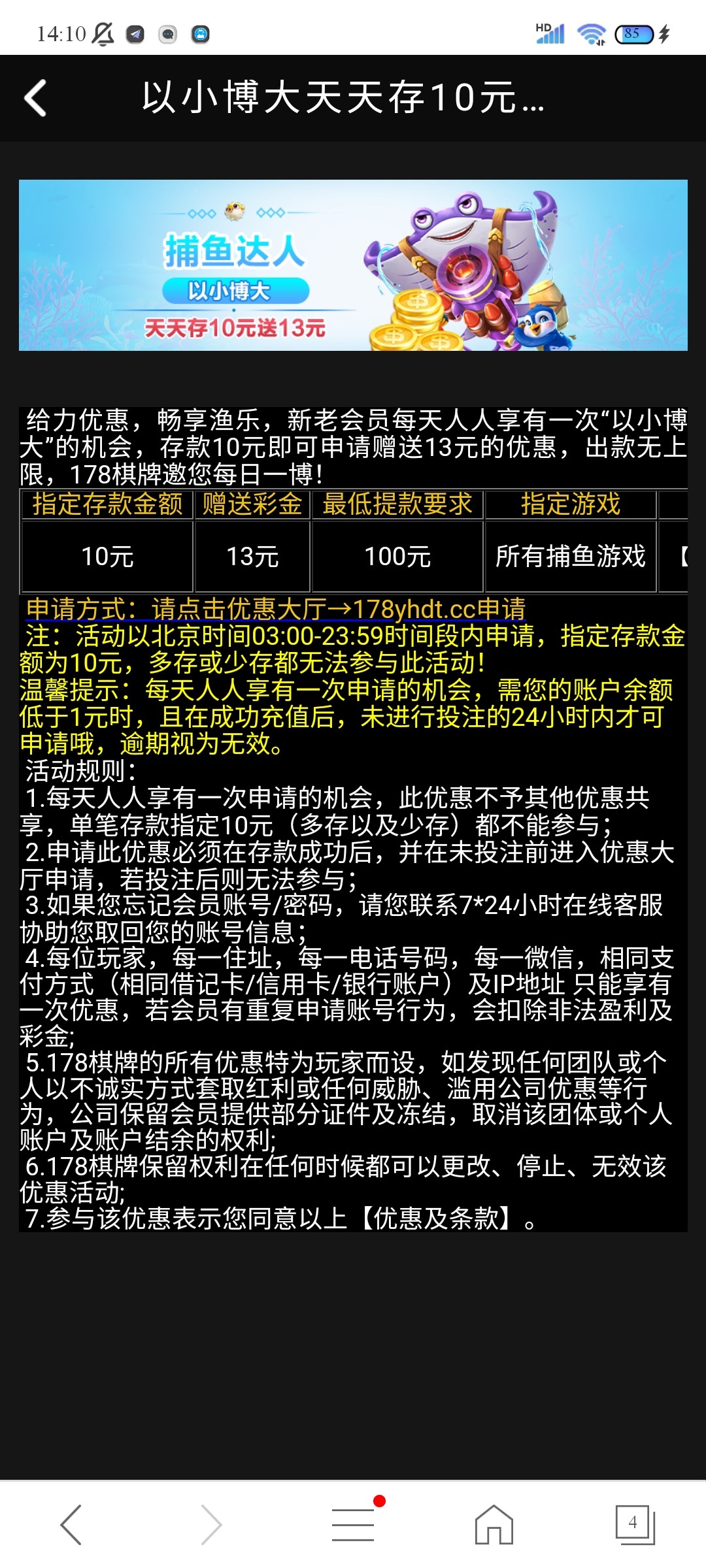Navigate back in browser toolbar
The width and height of the screenshot is (706, 1568).
pos(71,1525)
